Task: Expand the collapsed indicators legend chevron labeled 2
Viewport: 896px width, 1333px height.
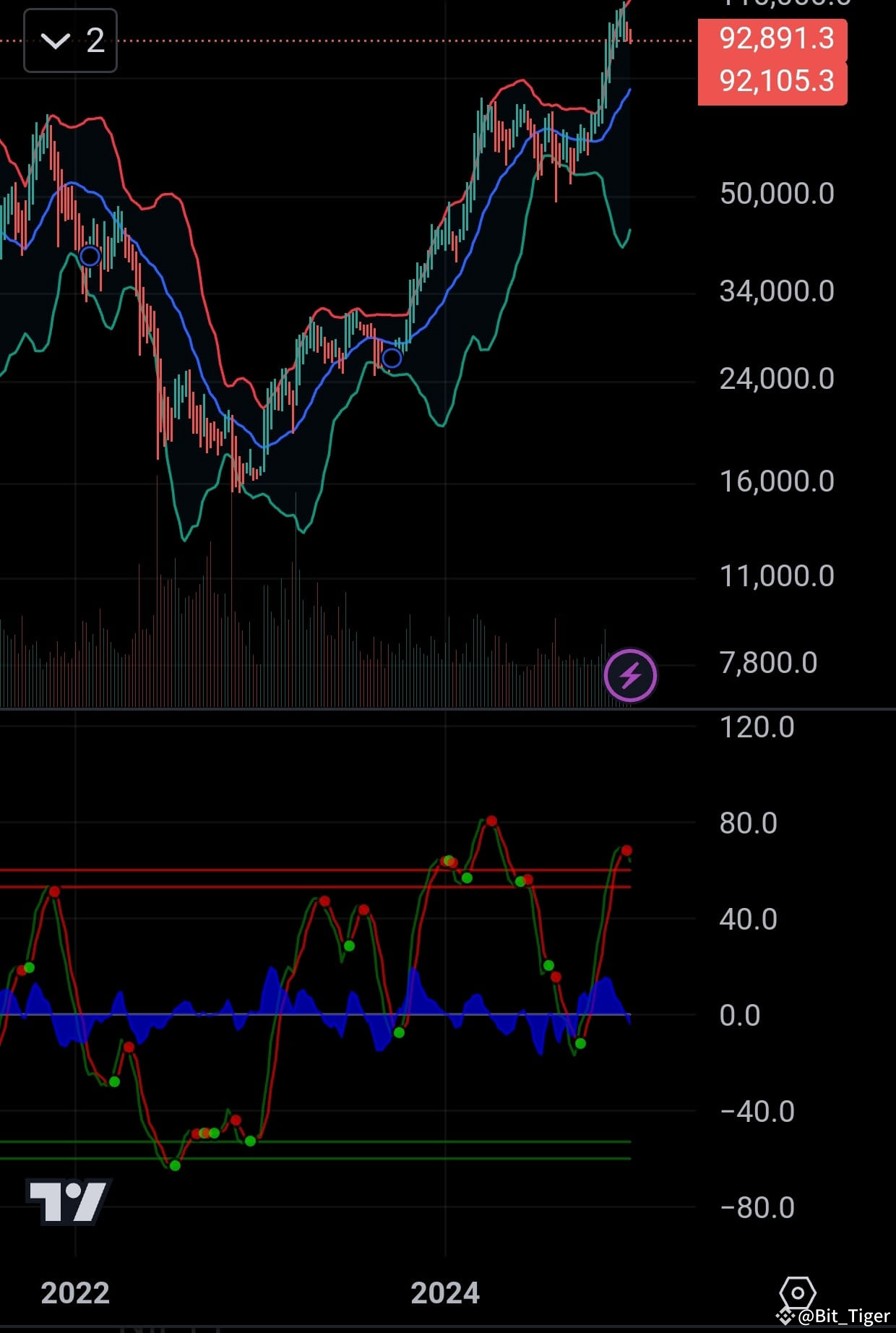Action: (70, 41)
